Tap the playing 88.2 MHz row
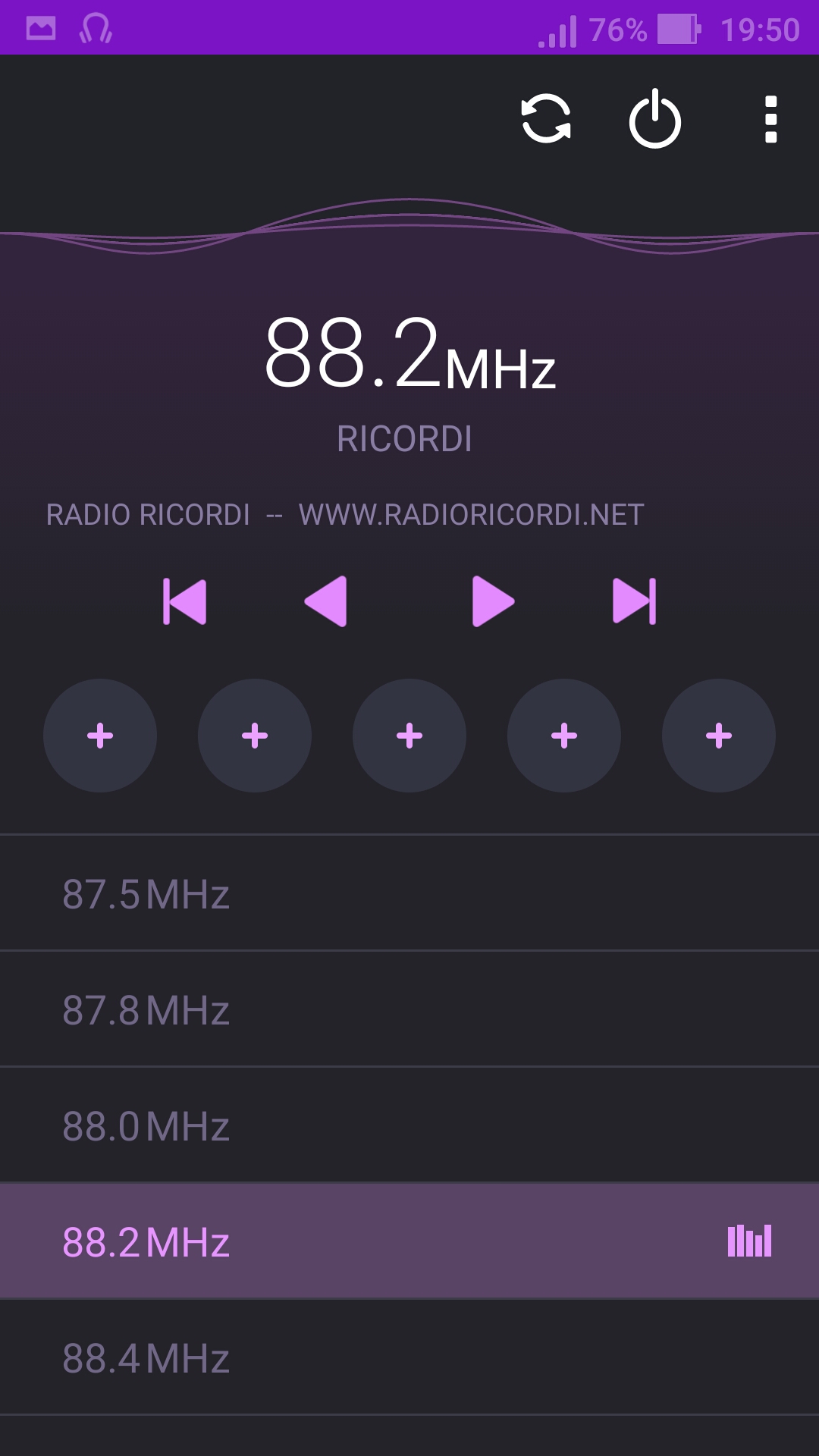The image size is (819, 1456). [x=409, y=1241]
